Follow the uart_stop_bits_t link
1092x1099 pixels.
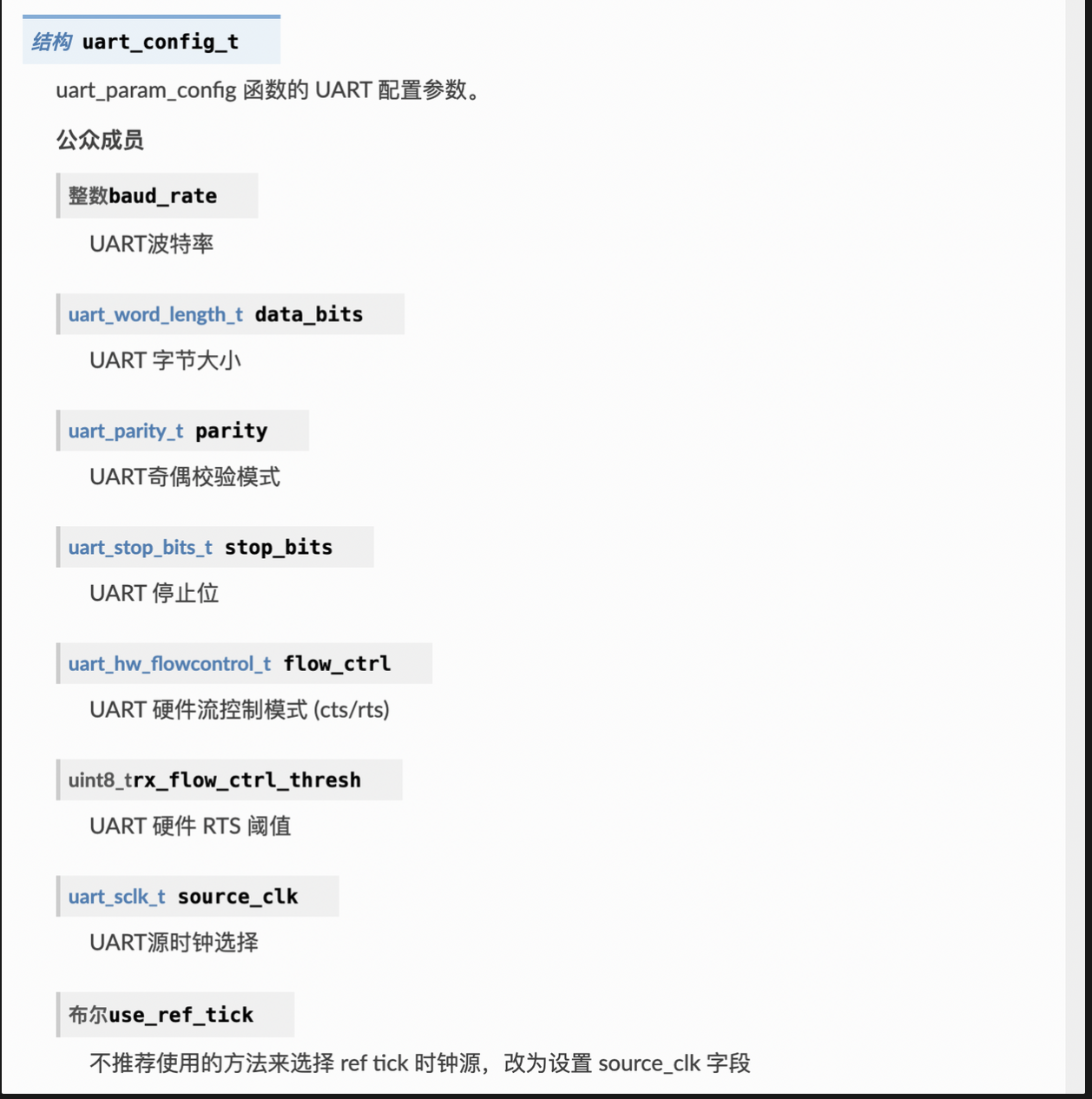coord(140,547)
